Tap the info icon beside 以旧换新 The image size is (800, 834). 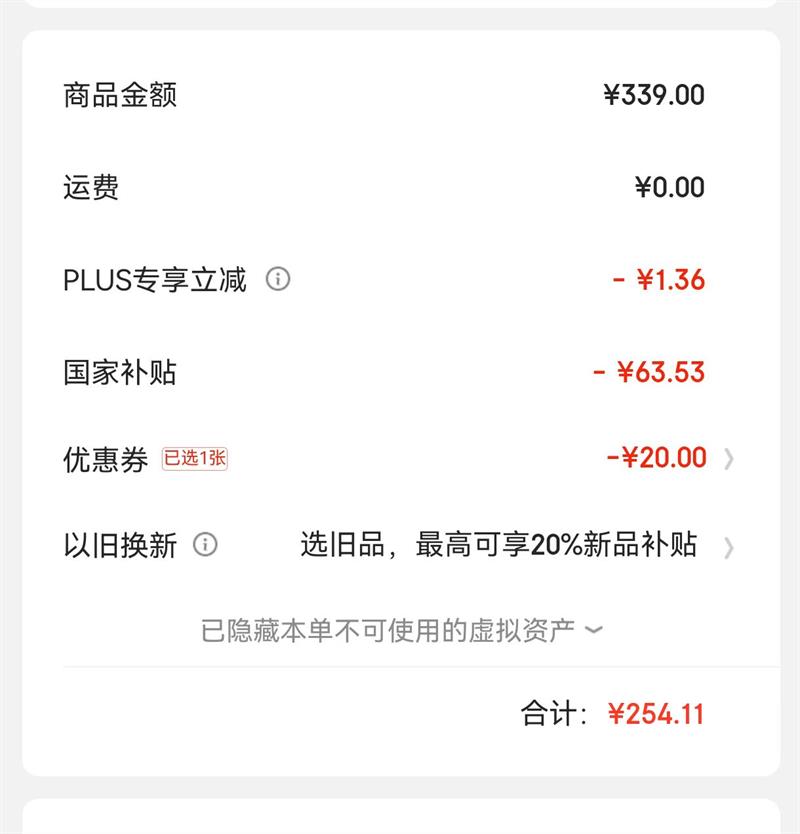pos(205,545)
